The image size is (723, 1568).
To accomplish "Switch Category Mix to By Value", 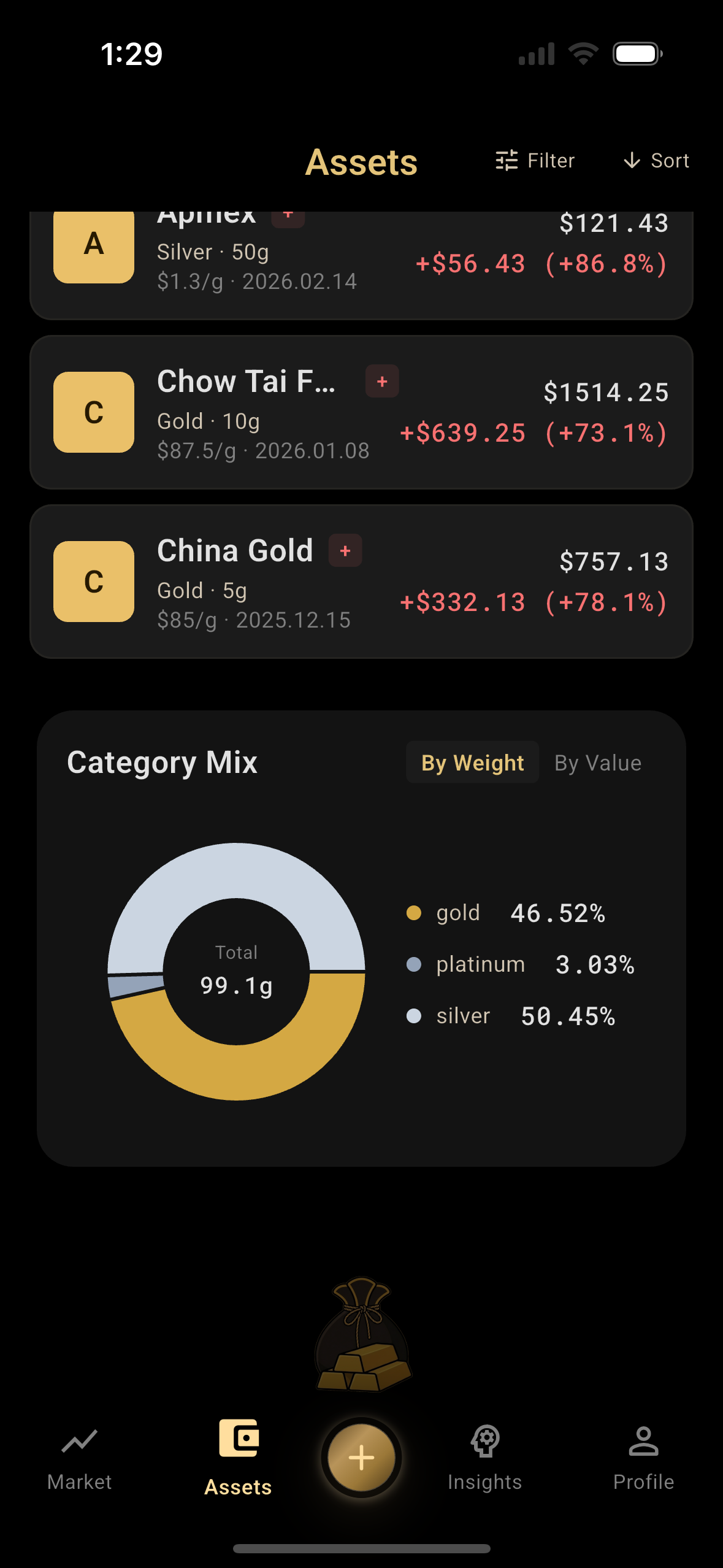I will click(x=597, y=762).
